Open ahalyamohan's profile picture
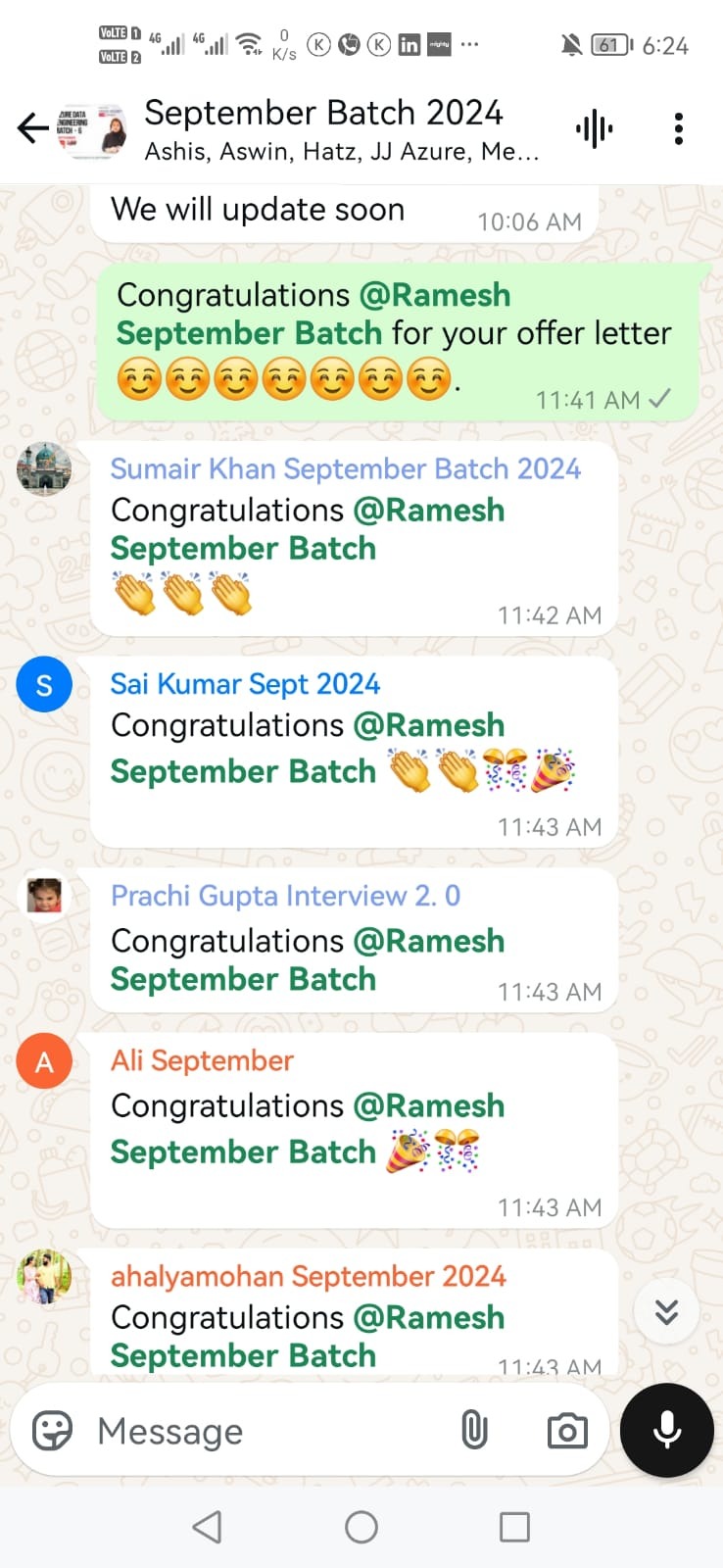The height and width of the screenshot is (1568, 723). (x=44, y=1276)
